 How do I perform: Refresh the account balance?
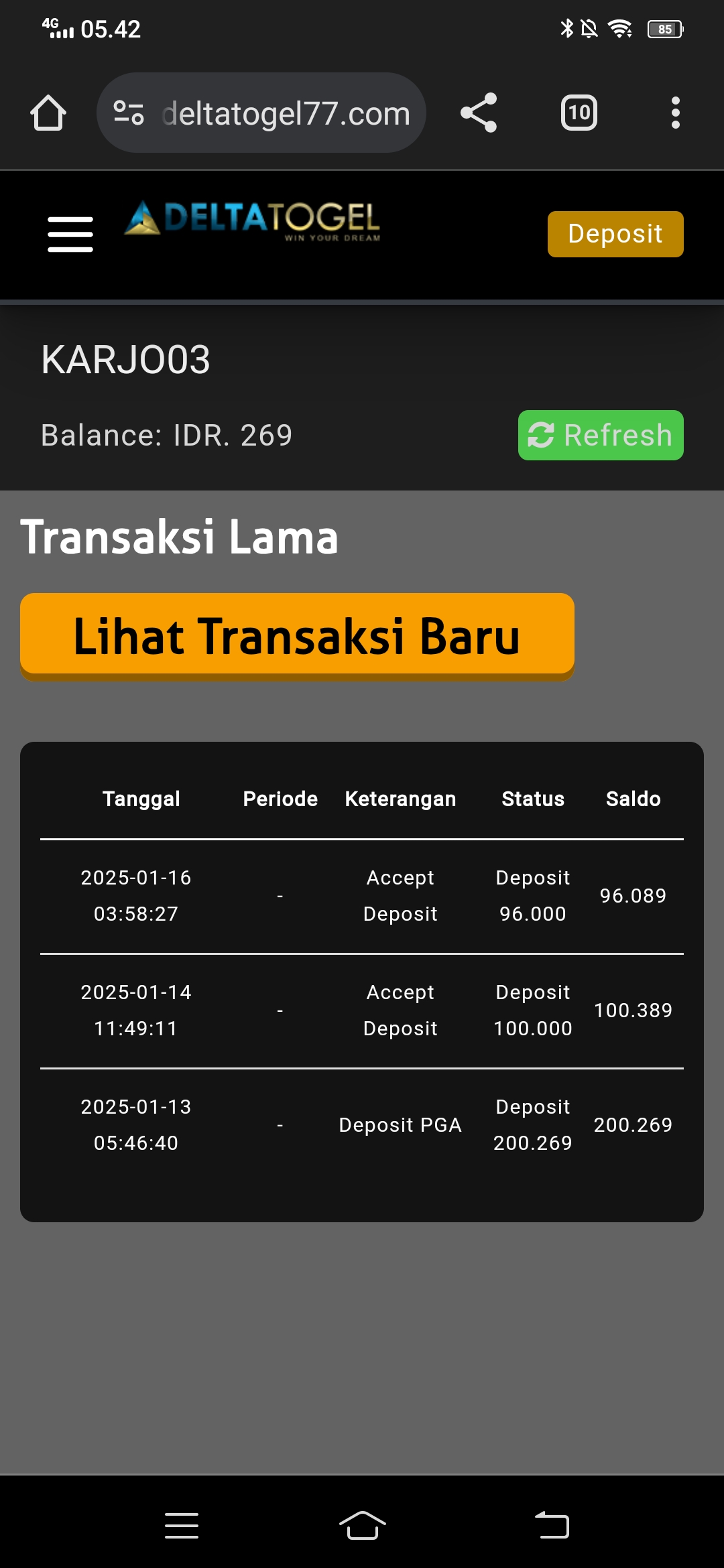tap(600, 435)
